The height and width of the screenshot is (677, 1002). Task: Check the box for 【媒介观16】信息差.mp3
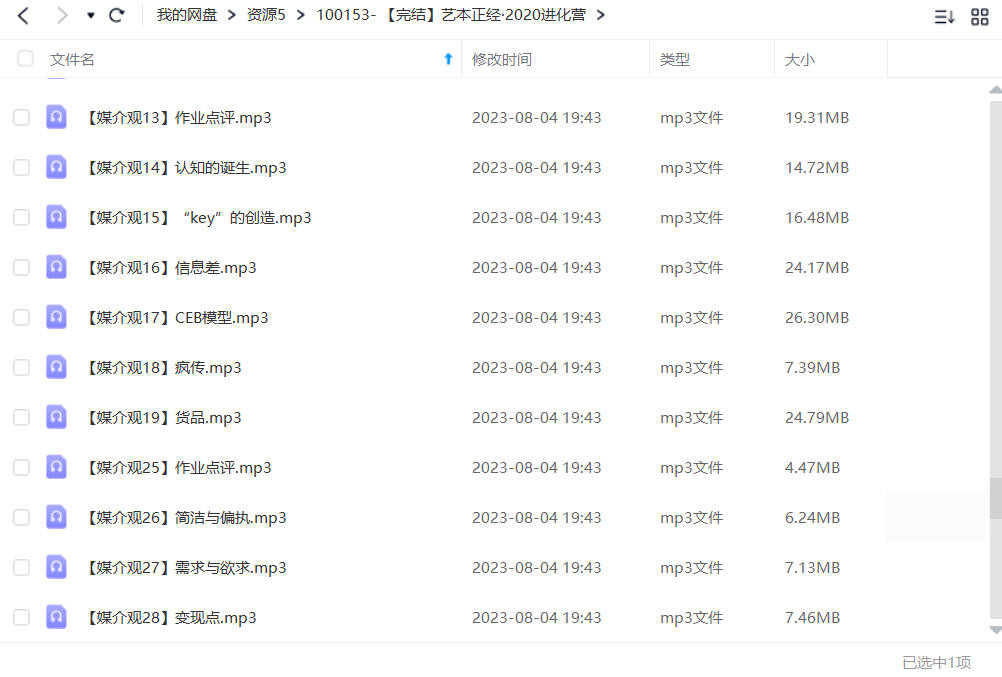tap(21, 267)
